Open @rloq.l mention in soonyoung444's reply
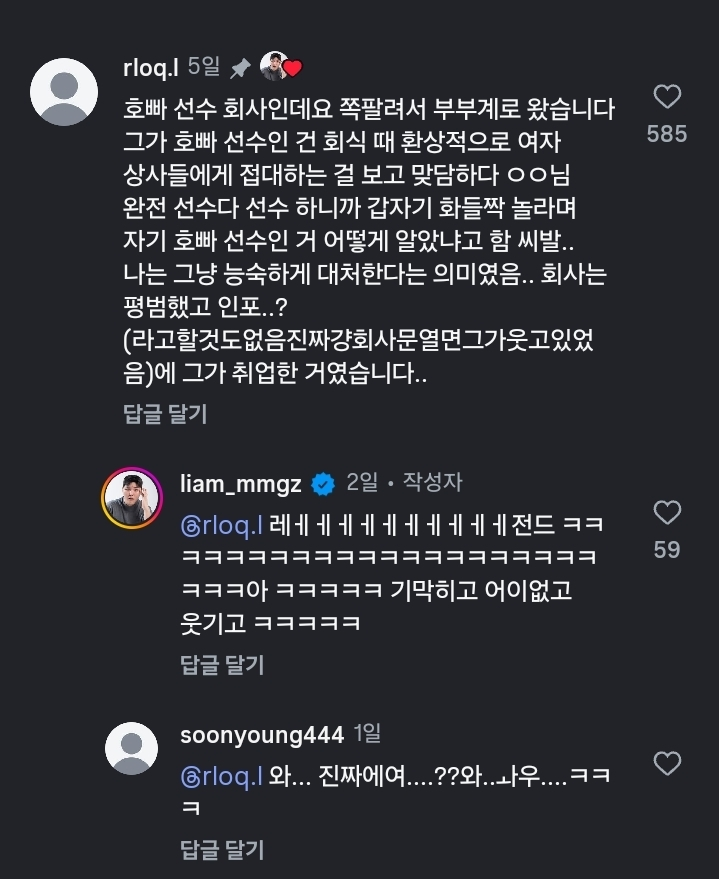Image resolution: width=719 pixels, height=879 pixels. tap(221, 776)
